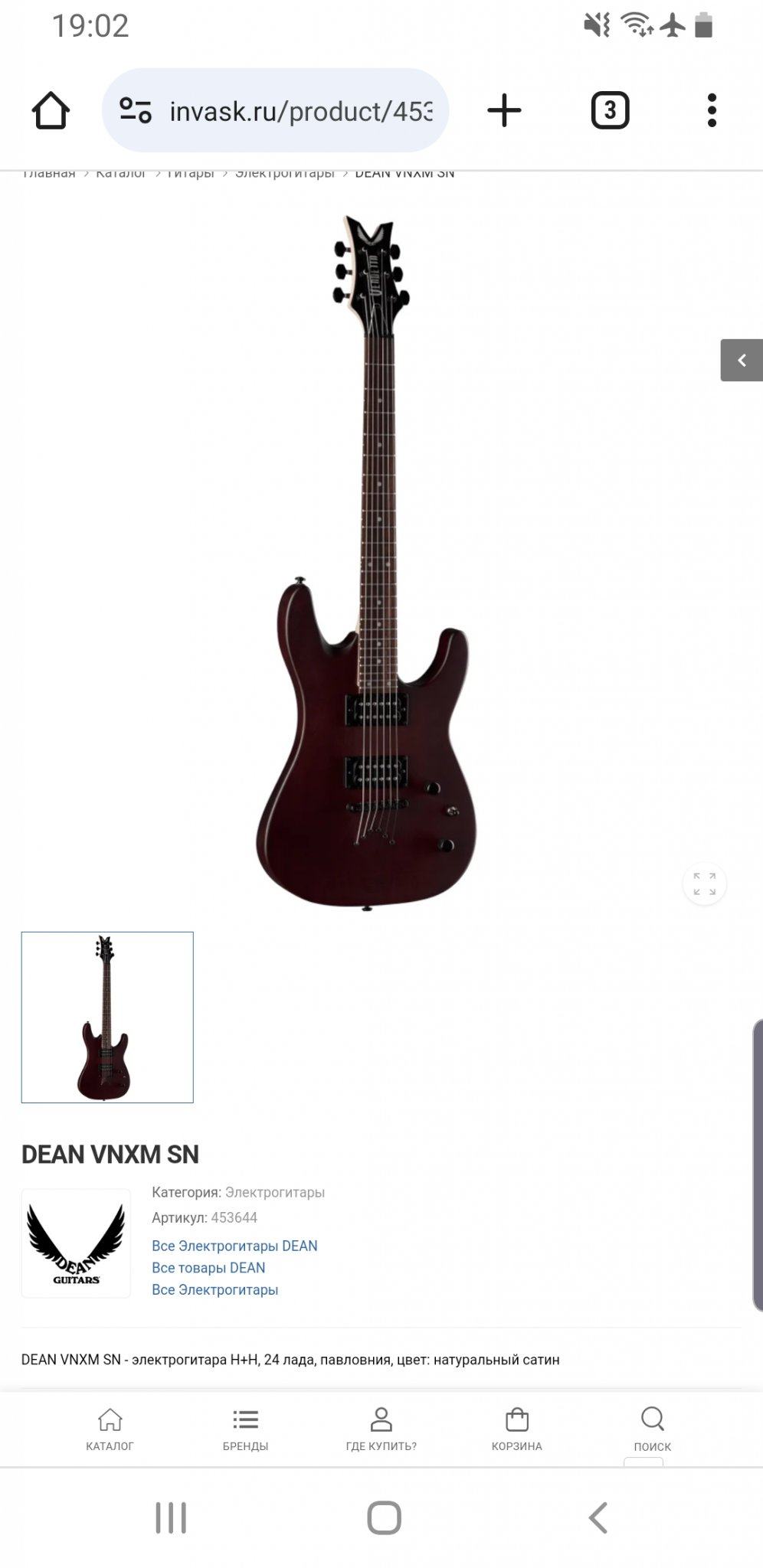View Все товары DEAN
Viewport: 763px width, 1568px height.
pyautogui.click(x=208, y=1268)
